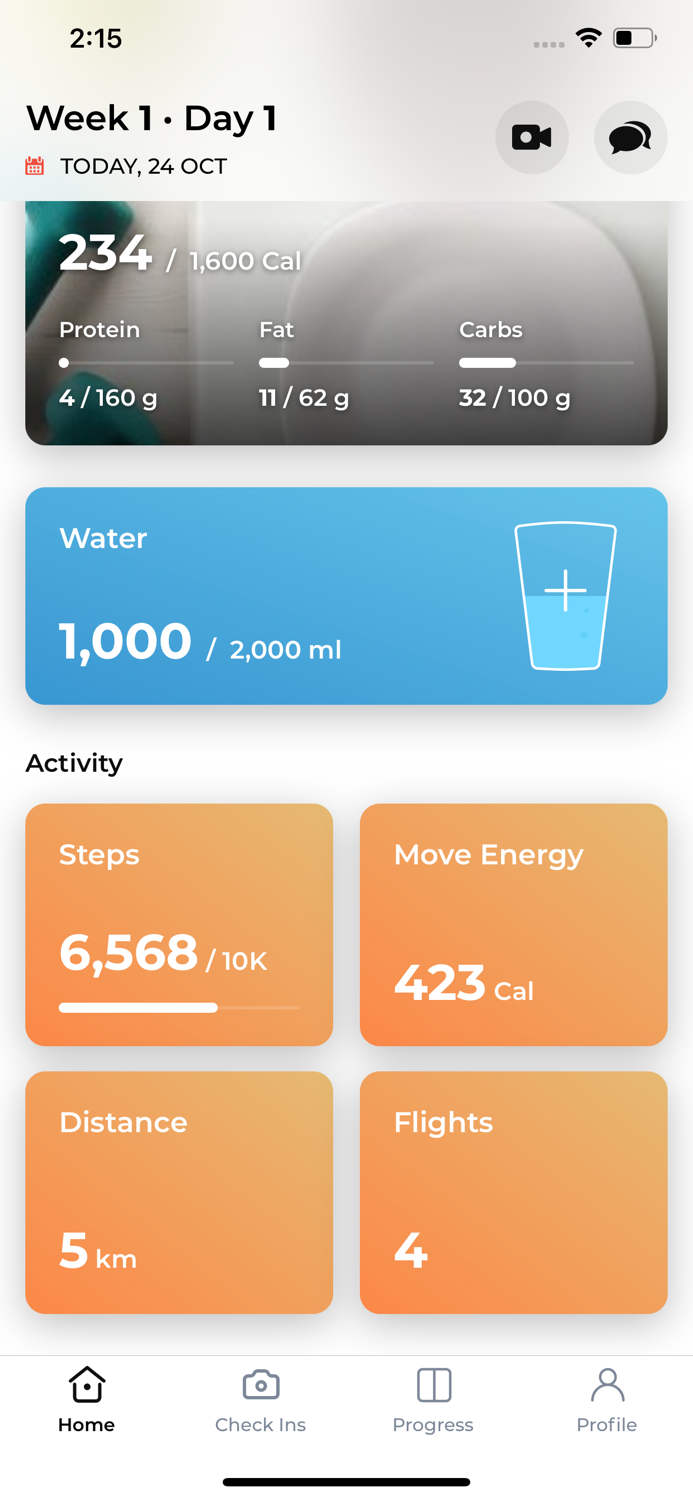This screenshot has height=1500, width=693.
Task: Open the nutrition card showing 234 calories
Action: [346, 322]
